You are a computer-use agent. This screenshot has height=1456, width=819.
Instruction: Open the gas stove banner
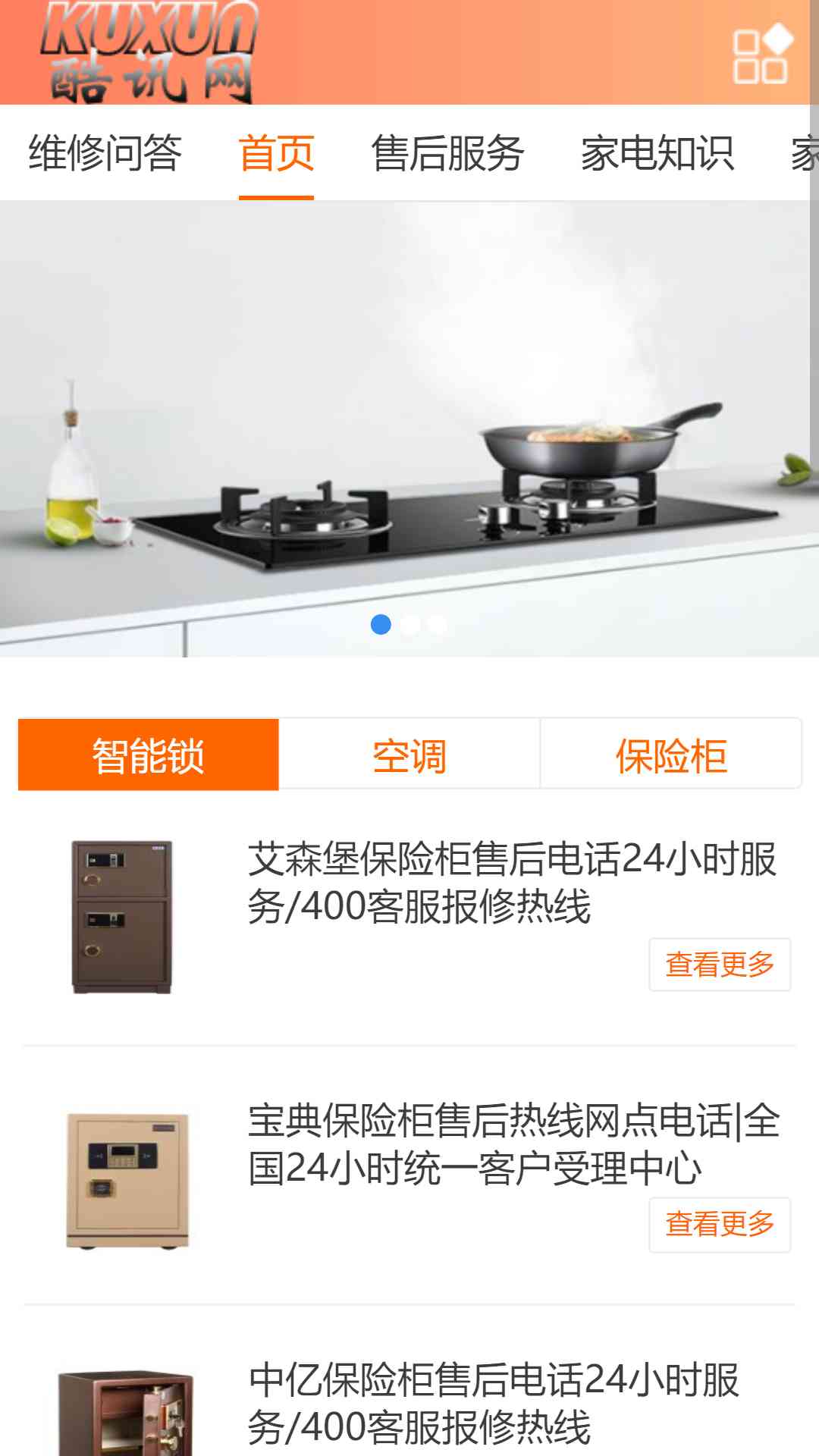pyautogui.click(x=409, y=428)
